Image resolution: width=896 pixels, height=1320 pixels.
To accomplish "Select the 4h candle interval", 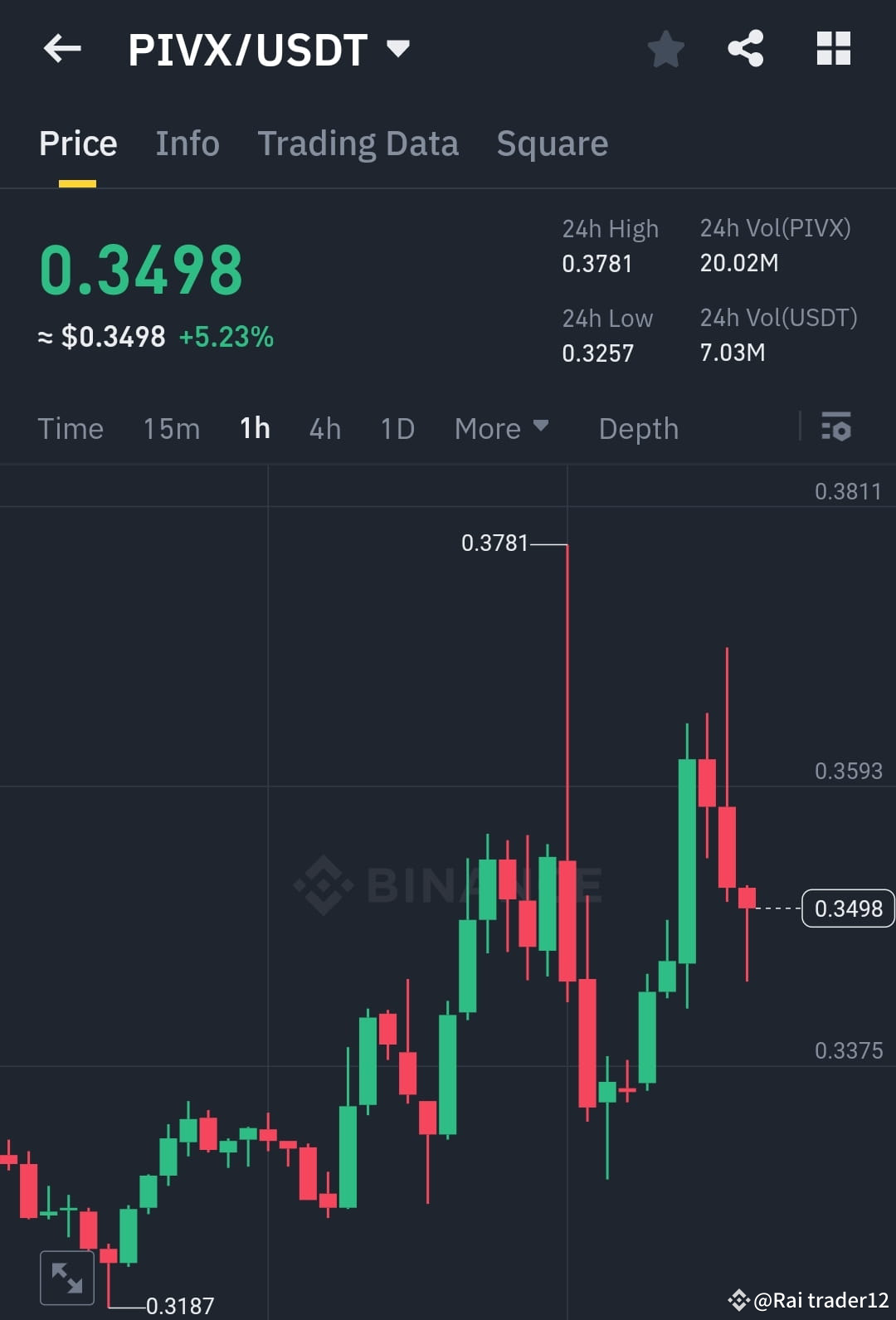I will click(324, 428).
